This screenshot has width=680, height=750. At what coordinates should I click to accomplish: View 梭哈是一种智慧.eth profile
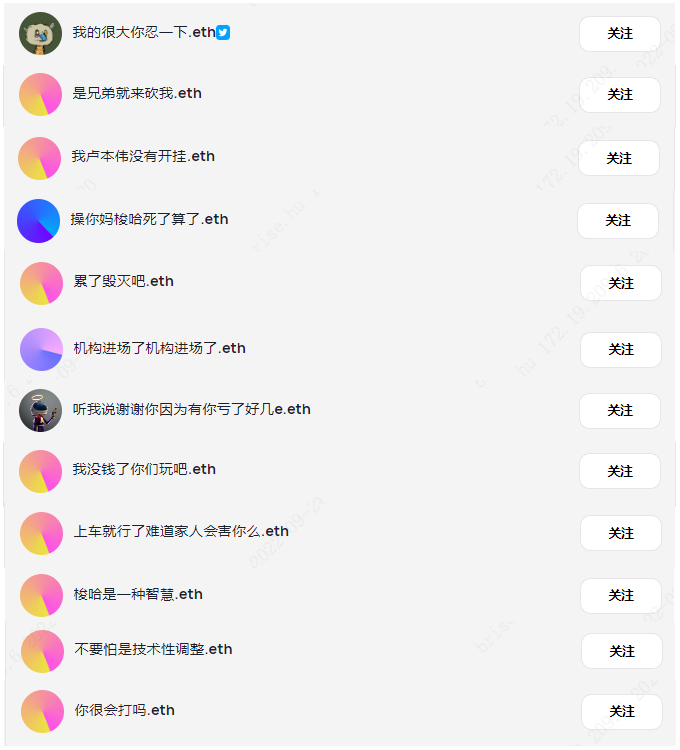pos(138,595)
